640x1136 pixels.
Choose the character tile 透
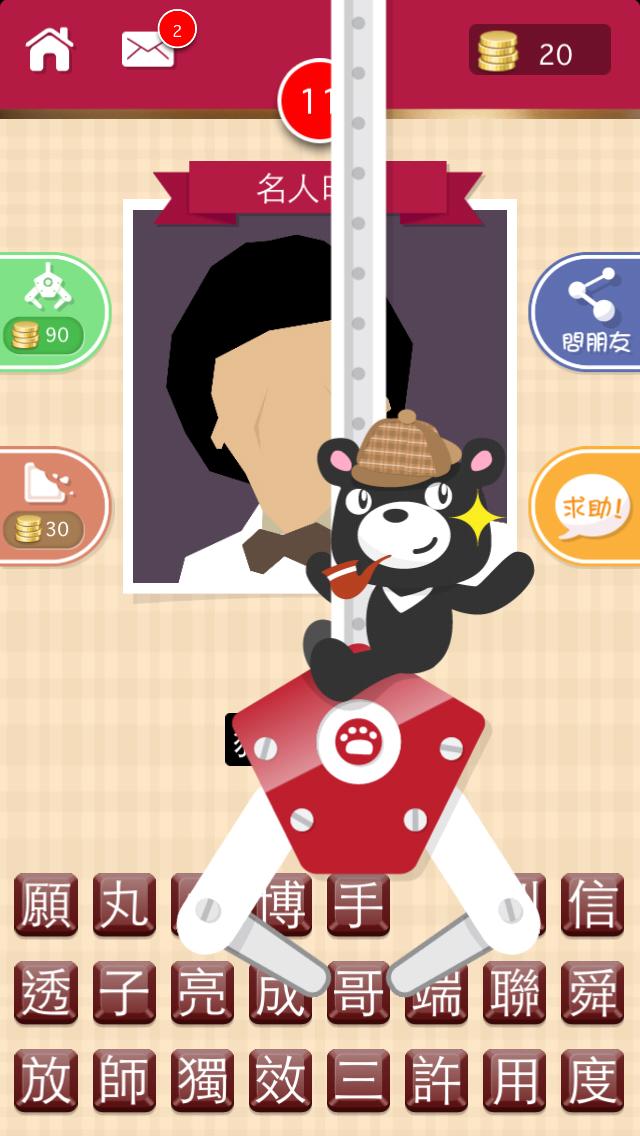(46, 993)
